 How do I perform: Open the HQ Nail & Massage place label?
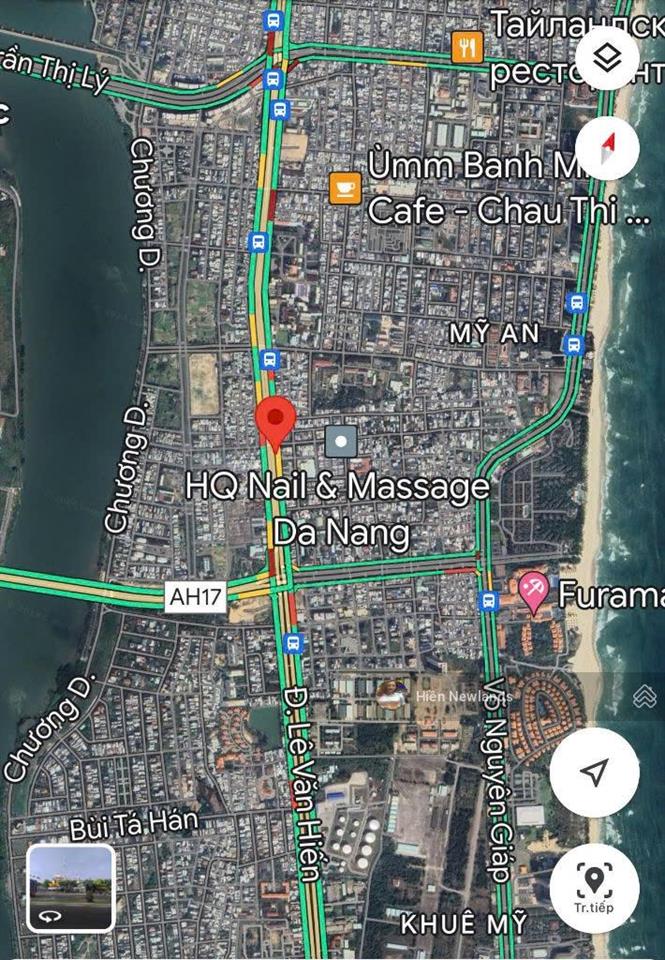pos(340,508)
